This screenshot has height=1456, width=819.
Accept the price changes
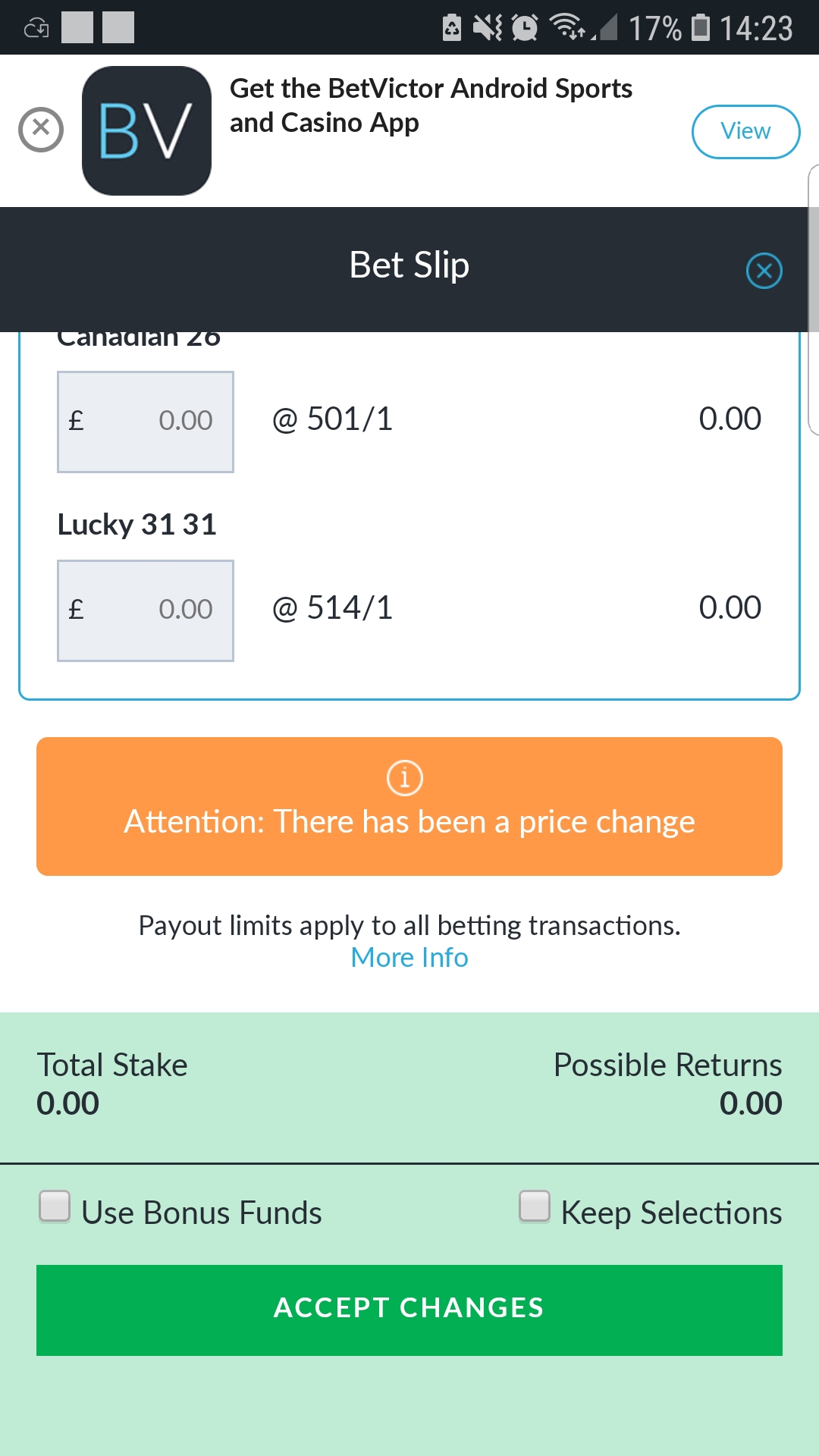click(x=409, y=1310)
